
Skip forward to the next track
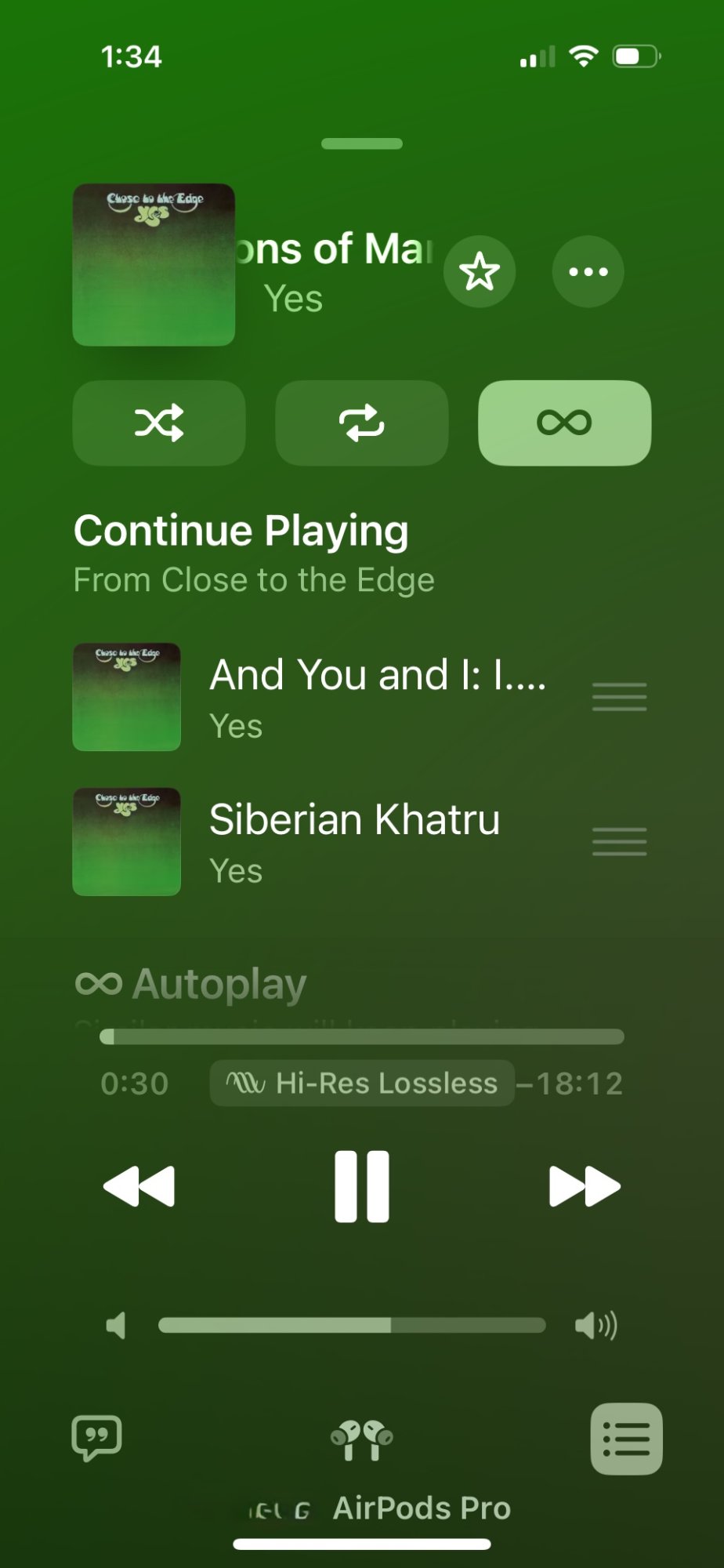pos(585,1186)
